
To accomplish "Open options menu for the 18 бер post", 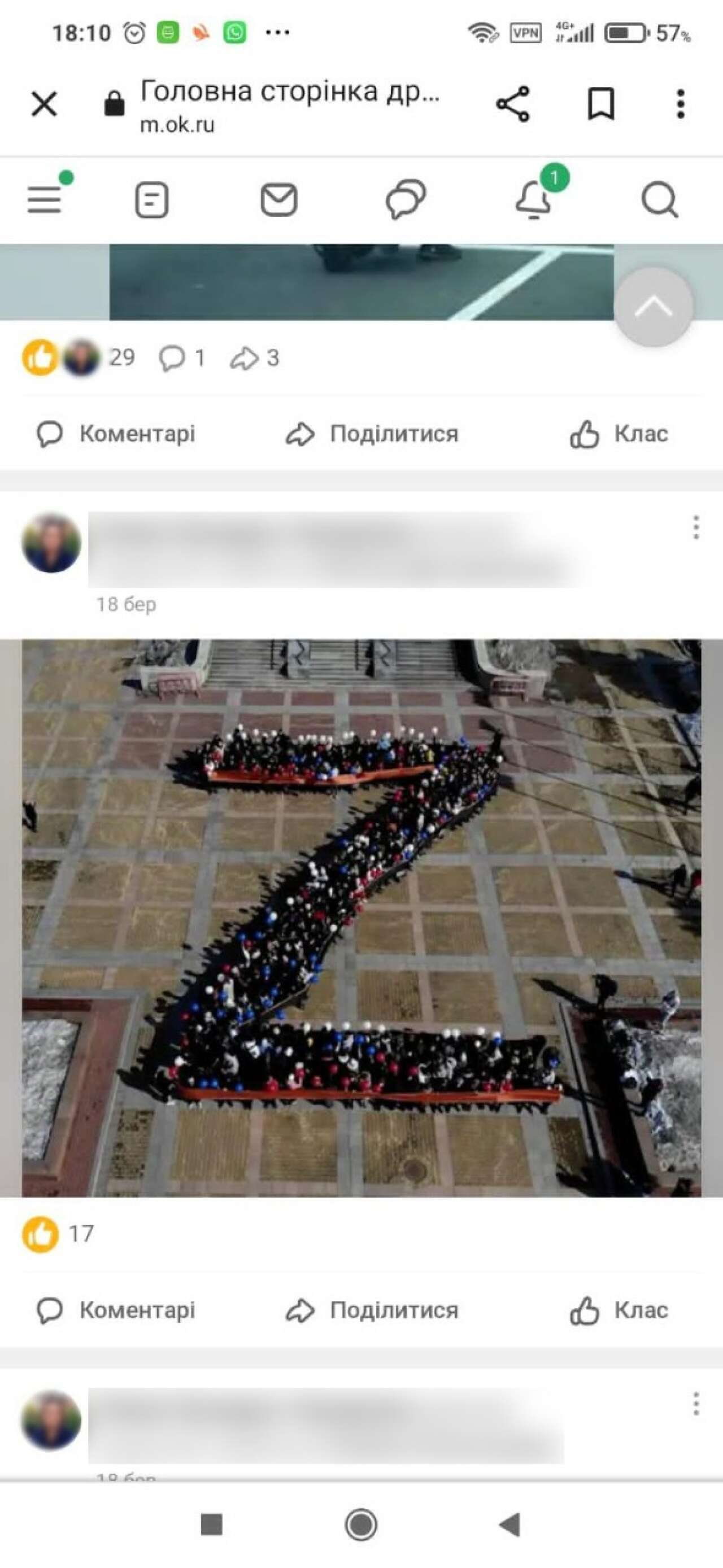I will [x=695, y=528].
